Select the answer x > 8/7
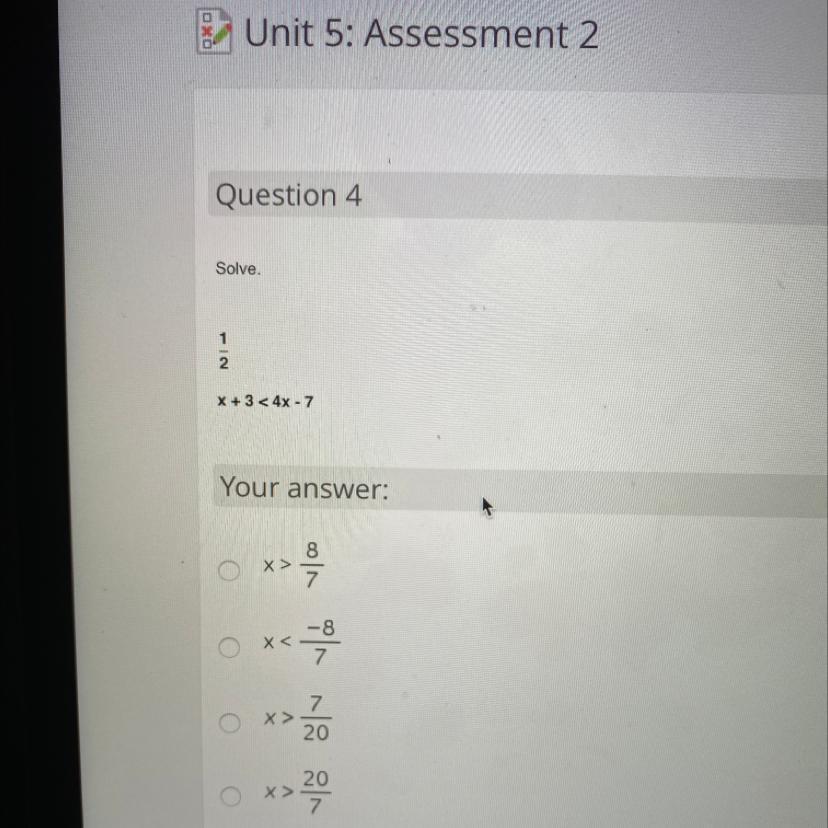Image resolution: width=828 pixels, height=828 pixels. point(230,571)
